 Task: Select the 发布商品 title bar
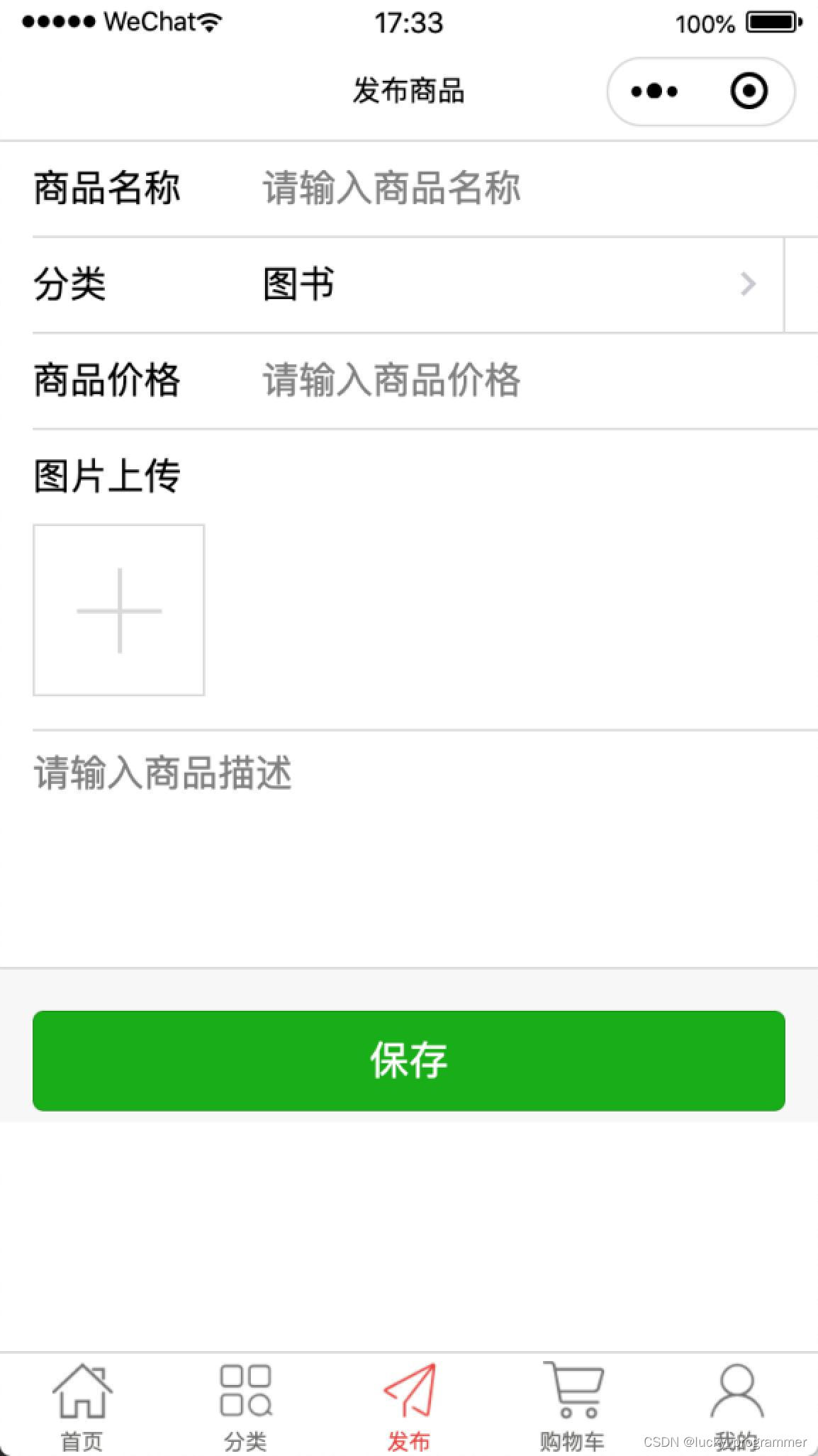click(408, 91)
